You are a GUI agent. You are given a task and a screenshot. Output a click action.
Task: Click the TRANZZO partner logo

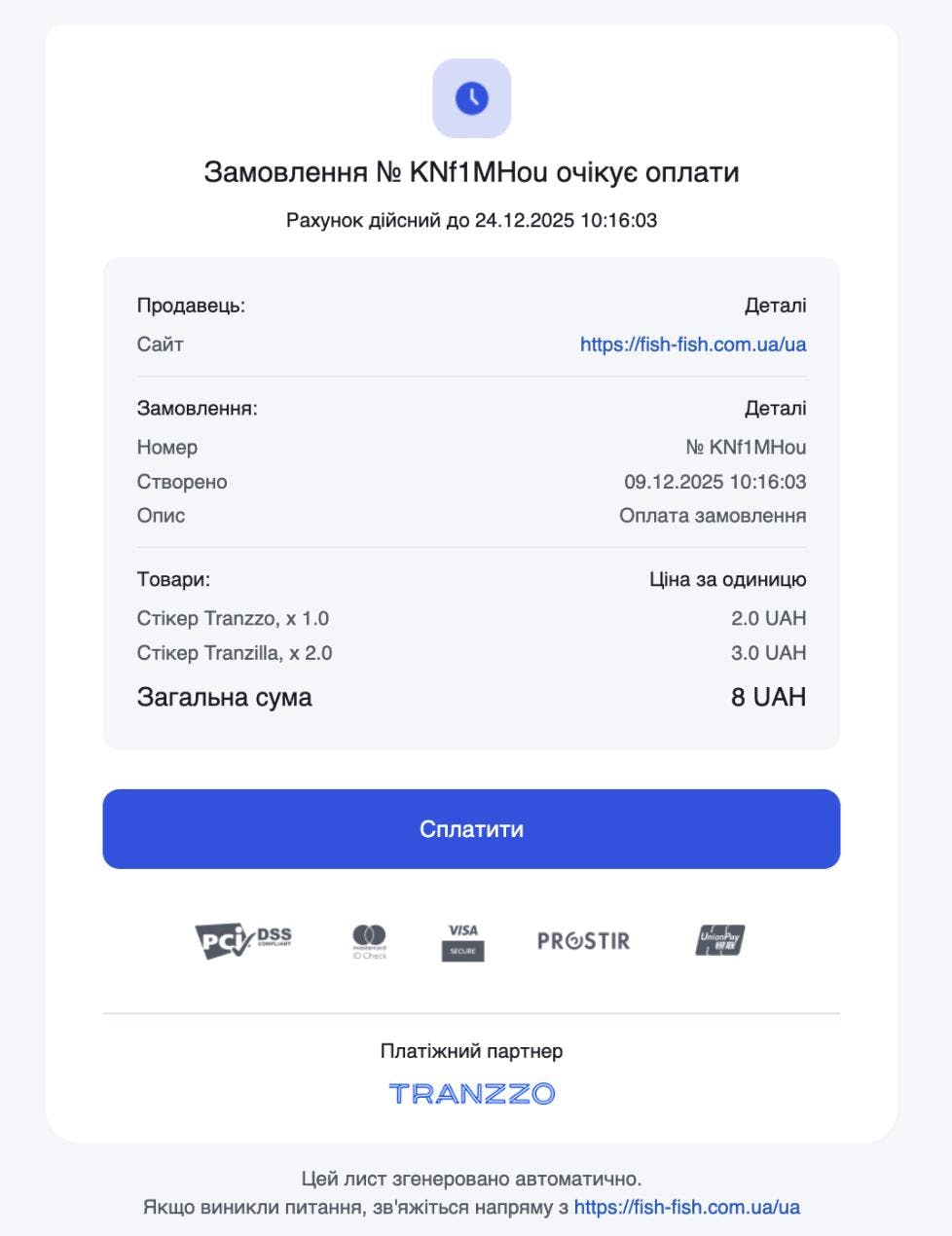[x=471, y=1092]
